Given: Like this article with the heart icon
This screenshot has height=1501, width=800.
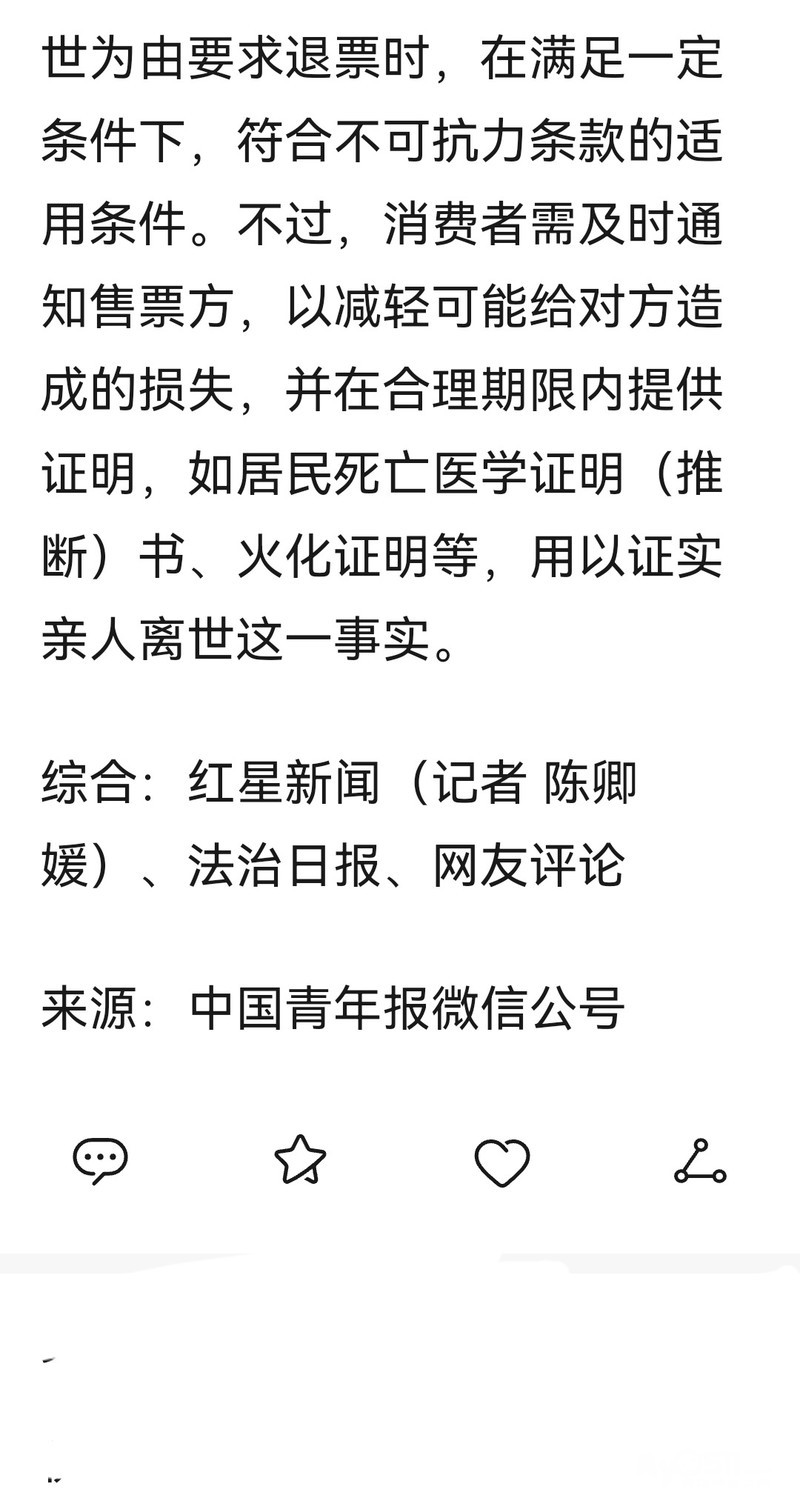Looking at the screenshot, I should coord(501,1163).
